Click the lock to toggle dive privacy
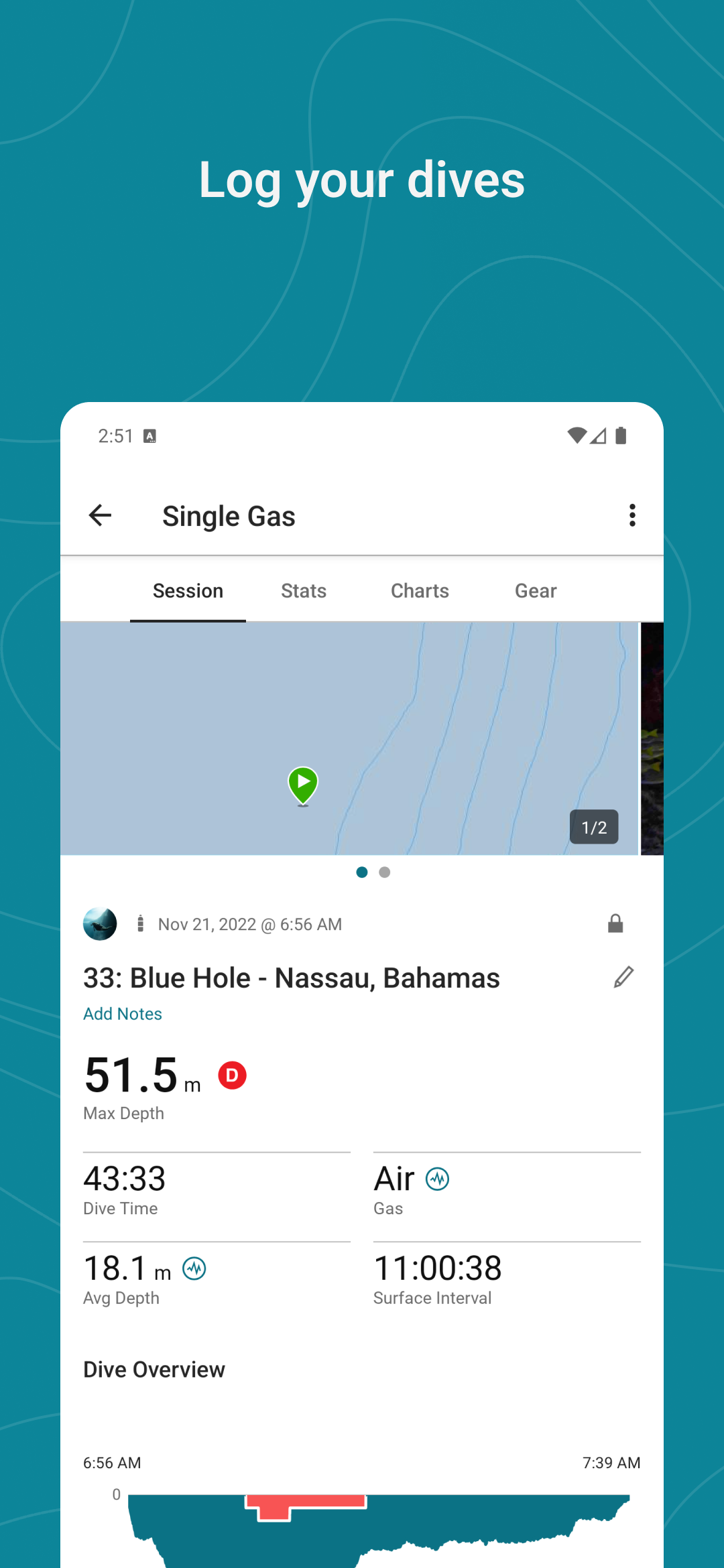The image size is (724, 1568). pos(616,923)
